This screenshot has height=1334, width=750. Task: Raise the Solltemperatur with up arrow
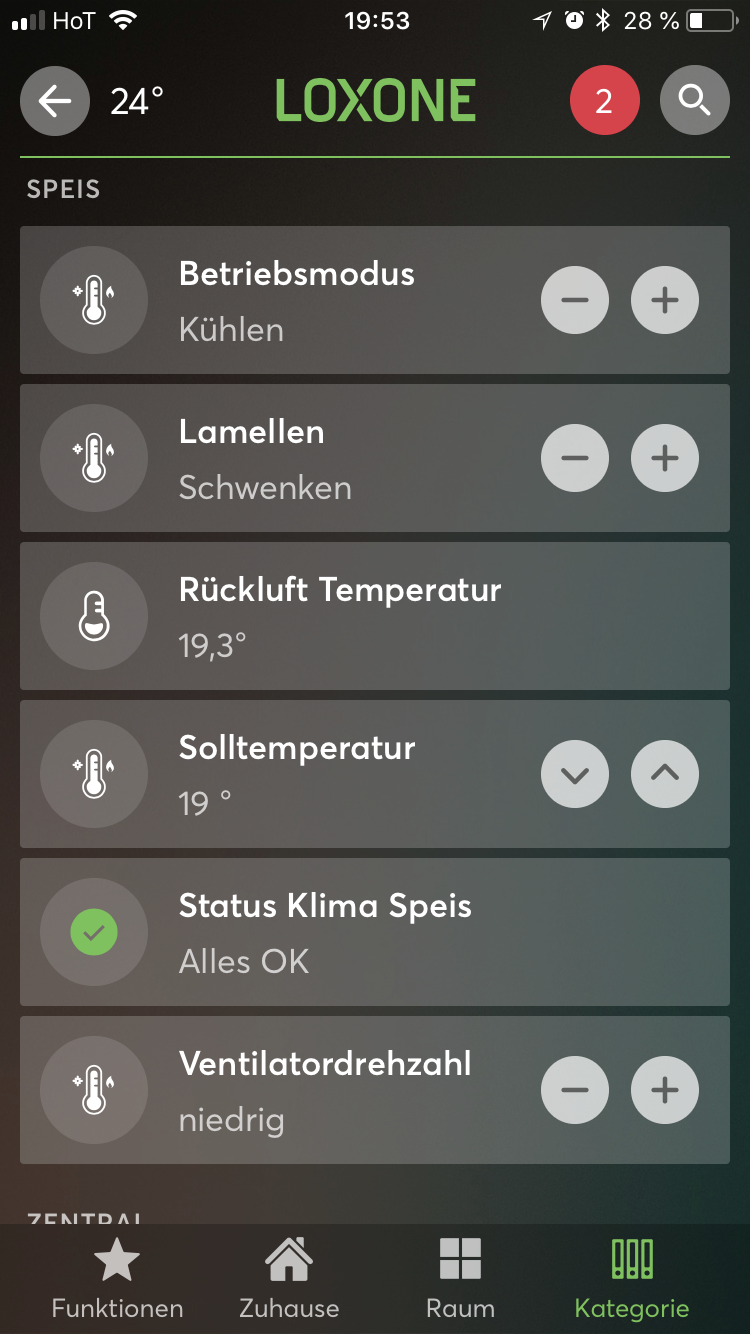pos(665,774)
